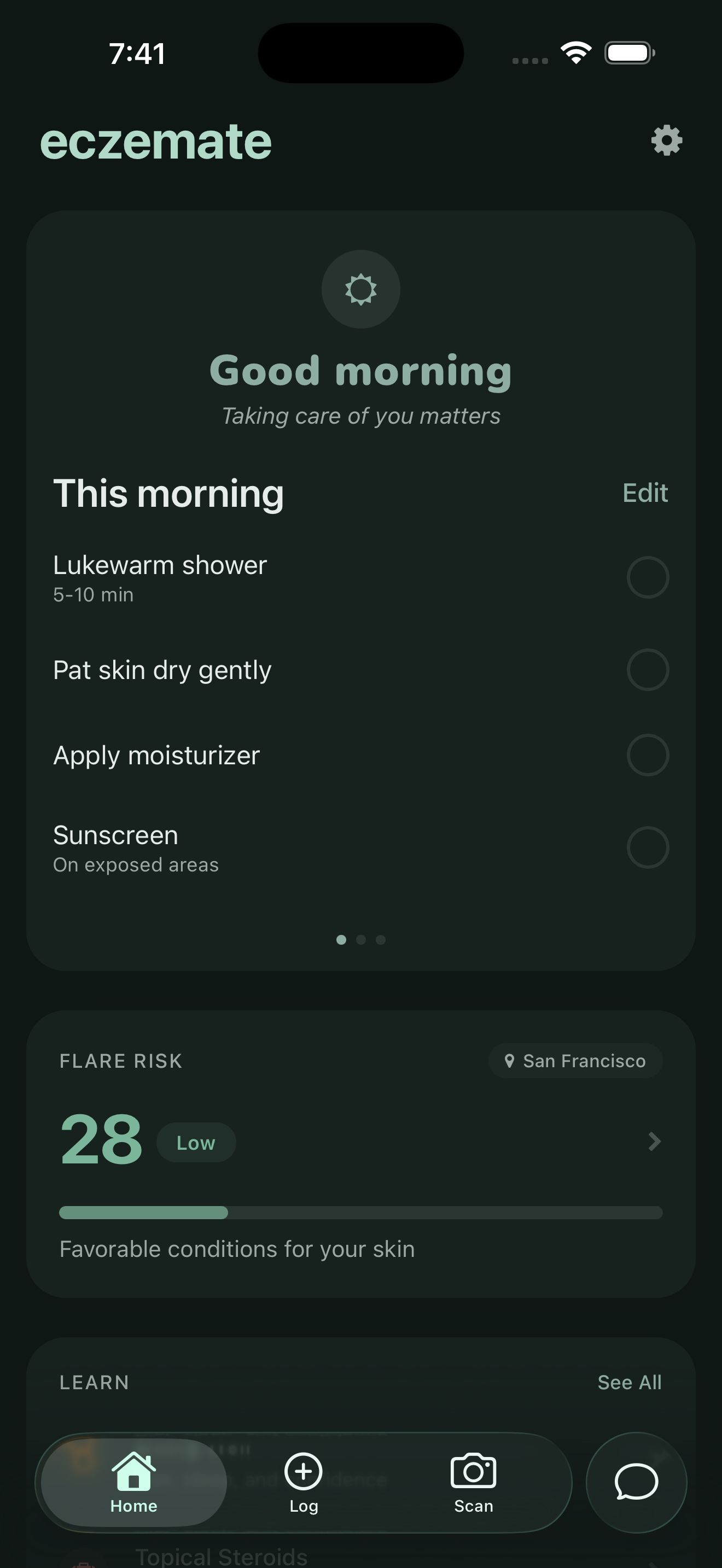Open the third carousel dot
Image resolution: width=722 pixels, height=1568 pixels.
coord(380,939)
